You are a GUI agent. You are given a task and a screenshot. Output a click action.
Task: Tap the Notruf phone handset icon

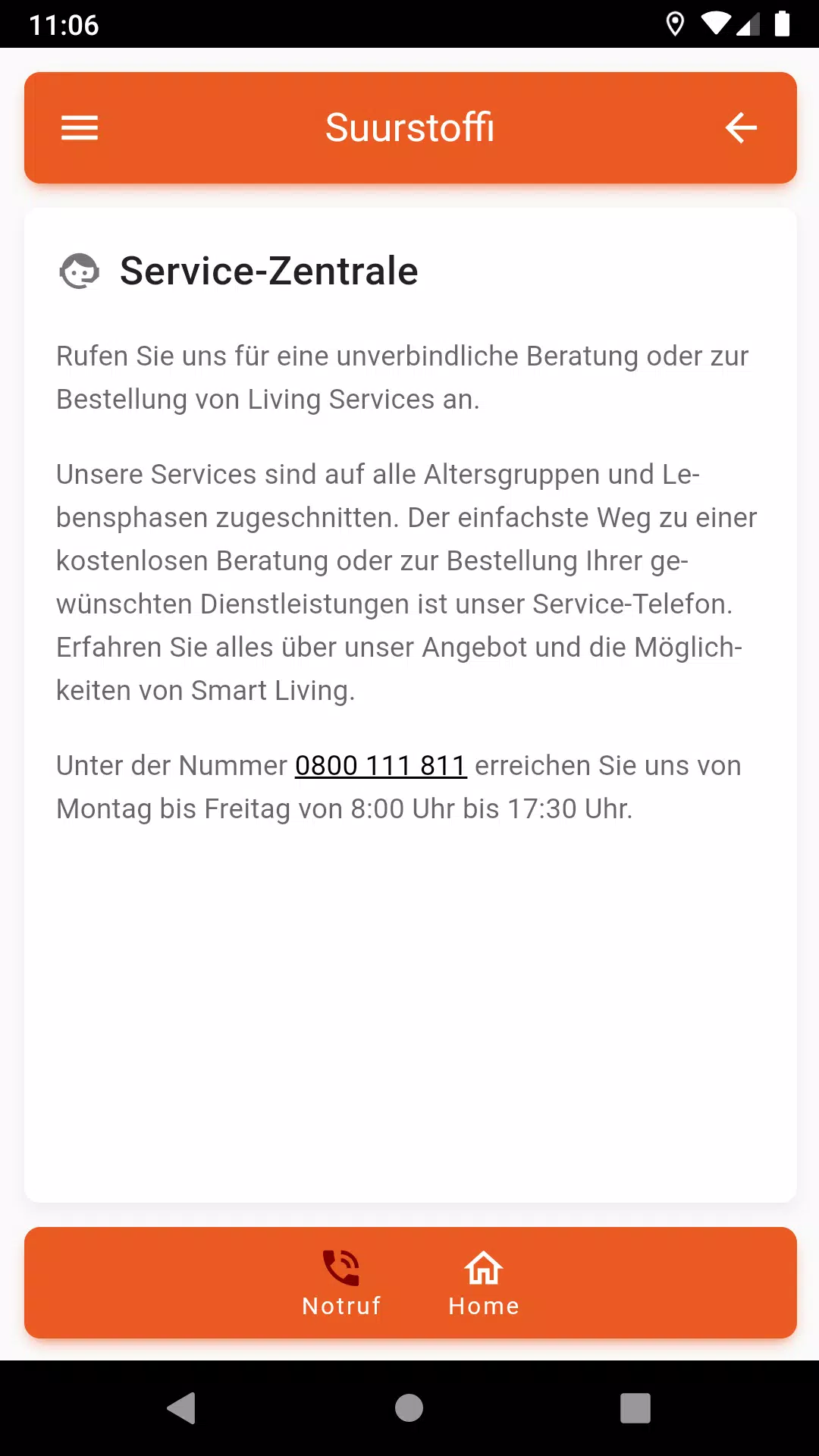pyautogui.click(x=340, y=1265)
